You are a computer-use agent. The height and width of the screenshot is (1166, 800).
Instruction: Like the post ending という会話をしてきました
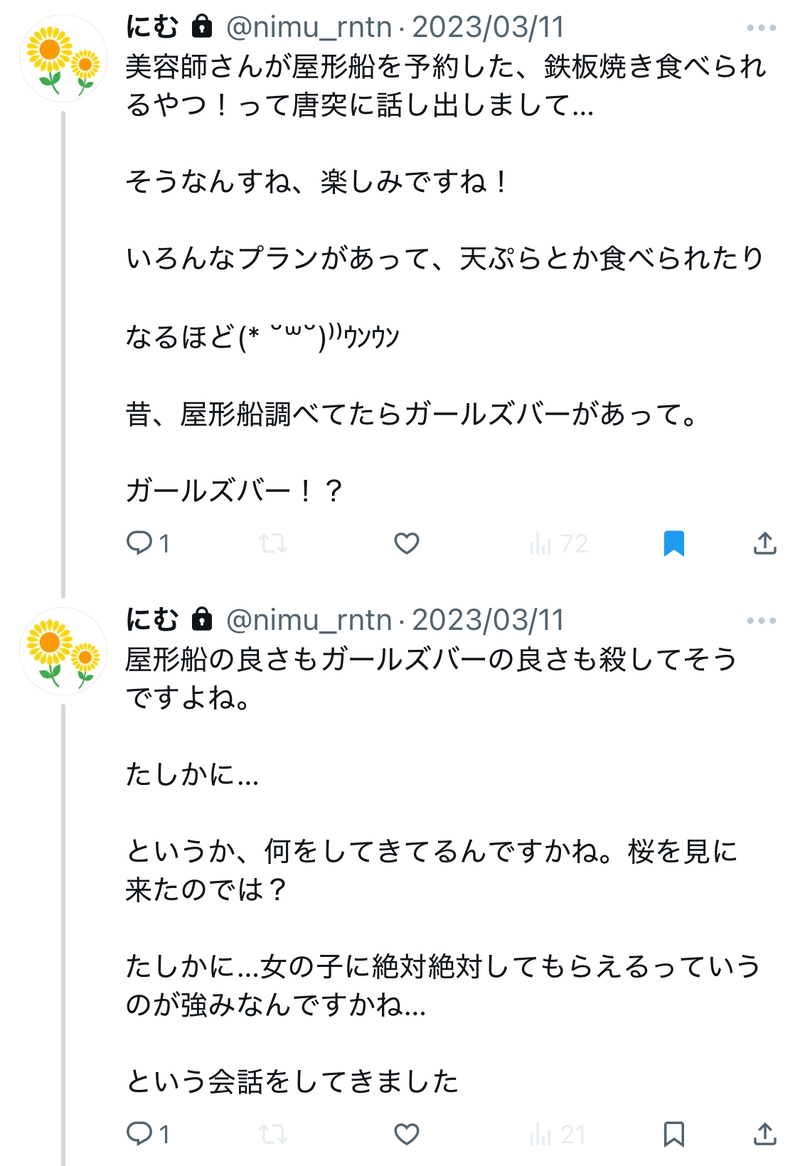pyautogui.click(x=406, y=1134)
